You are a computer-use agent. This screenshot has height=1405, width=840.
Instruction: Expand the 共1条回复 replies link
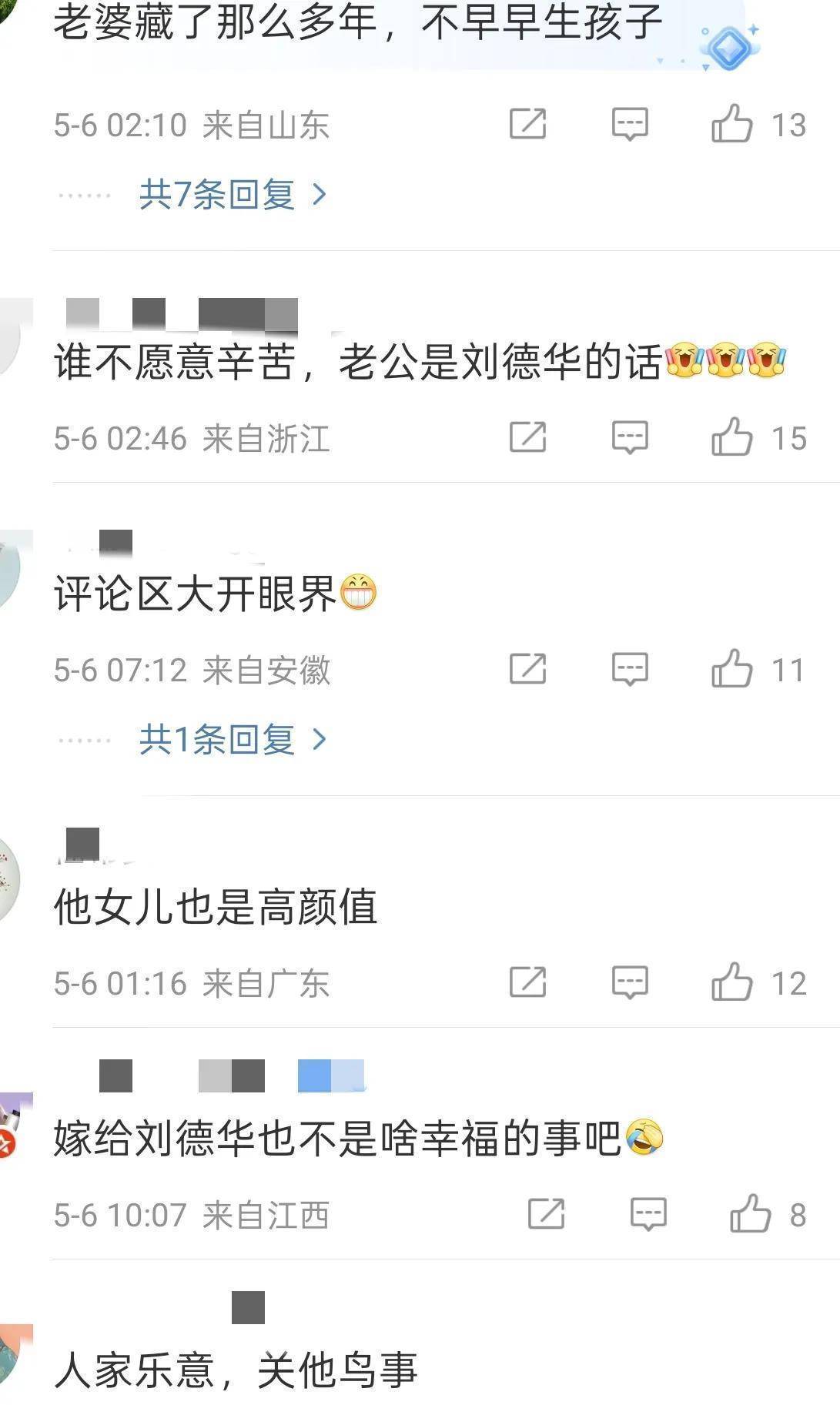coord(233,739)
